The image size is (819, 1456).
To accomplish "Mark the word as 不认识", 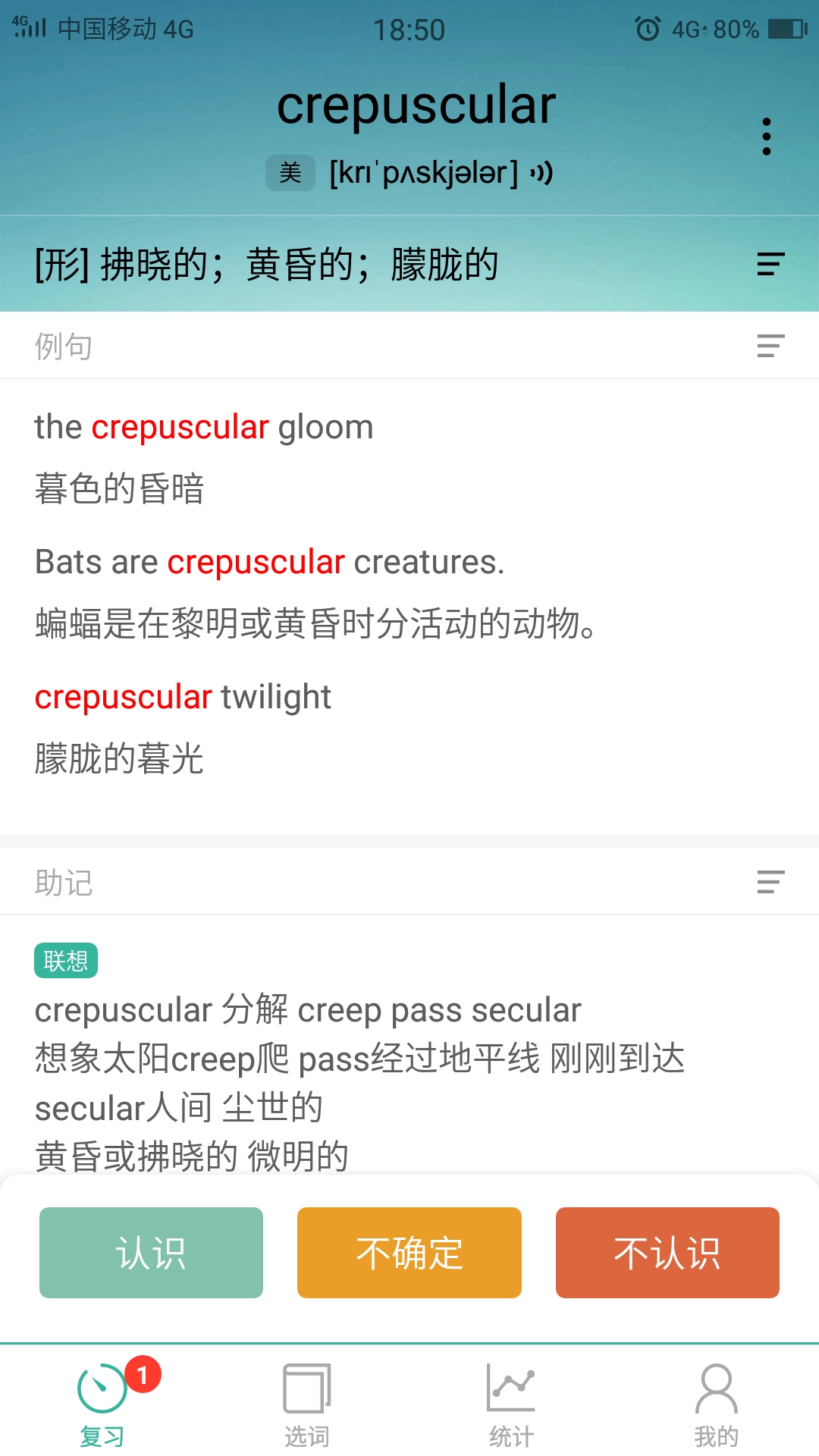I will click(667, 1253).
